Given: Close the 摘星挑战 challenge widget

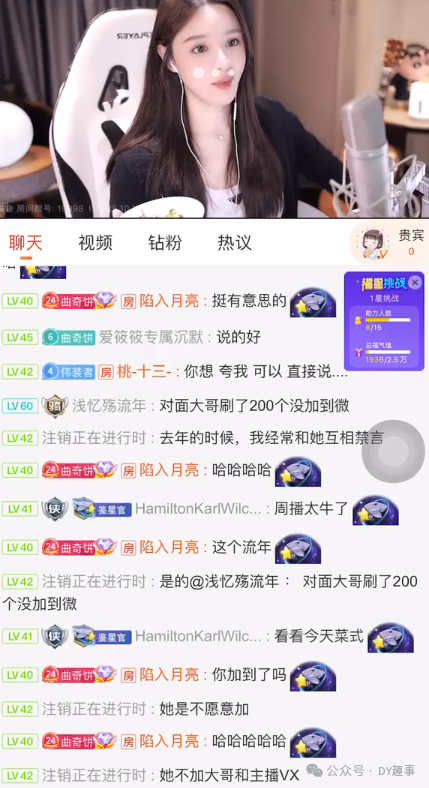Looking at the screenshot, I should pos(415,283).
